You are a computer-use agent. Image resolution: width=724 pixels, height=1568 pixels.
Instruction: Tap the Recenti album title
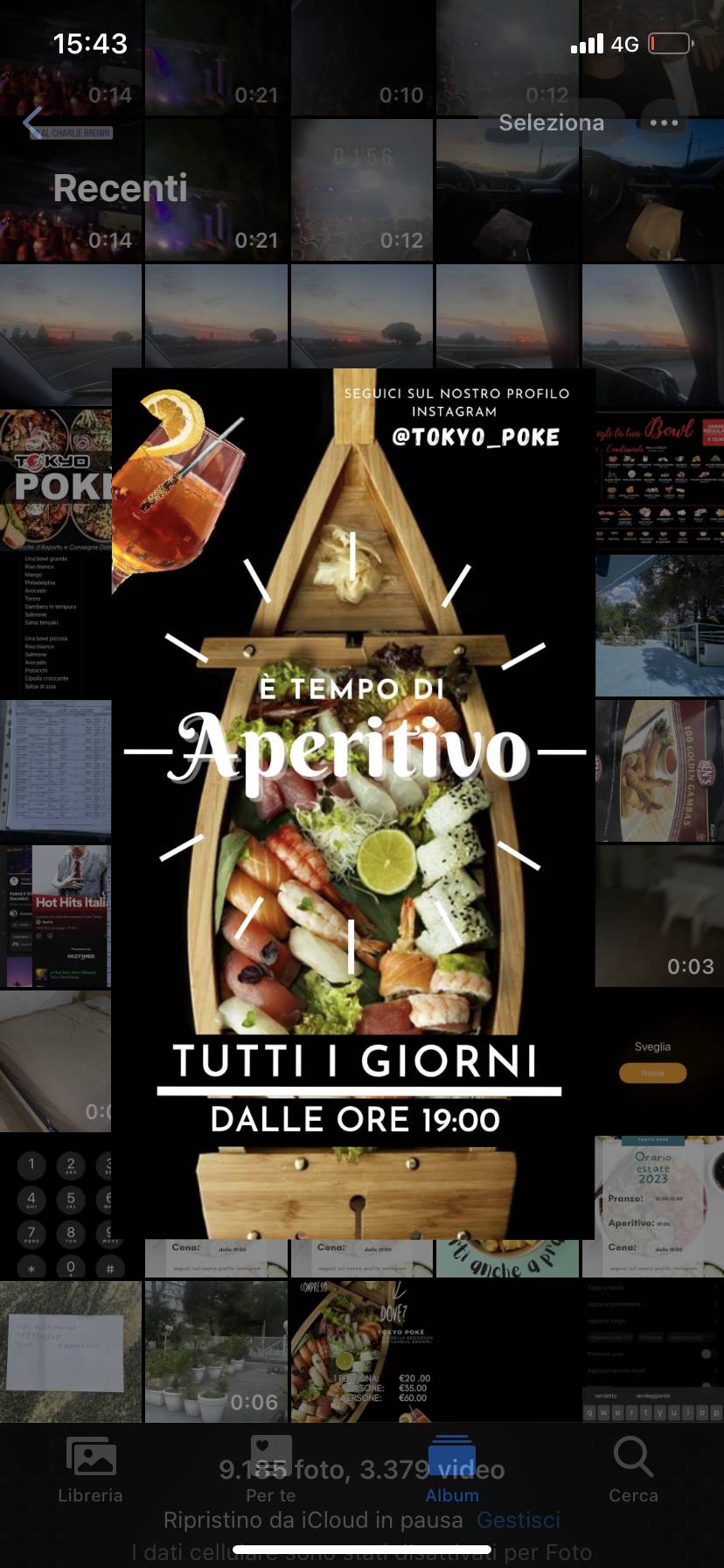(x=120, y=187)
